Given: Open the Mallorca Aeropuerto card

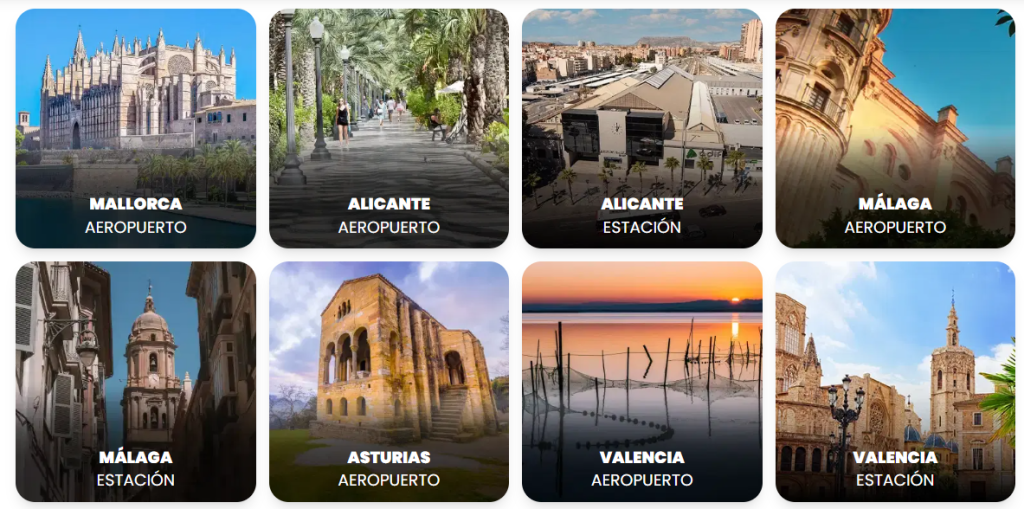Looking at the screenshot, I should pos(135,128).
